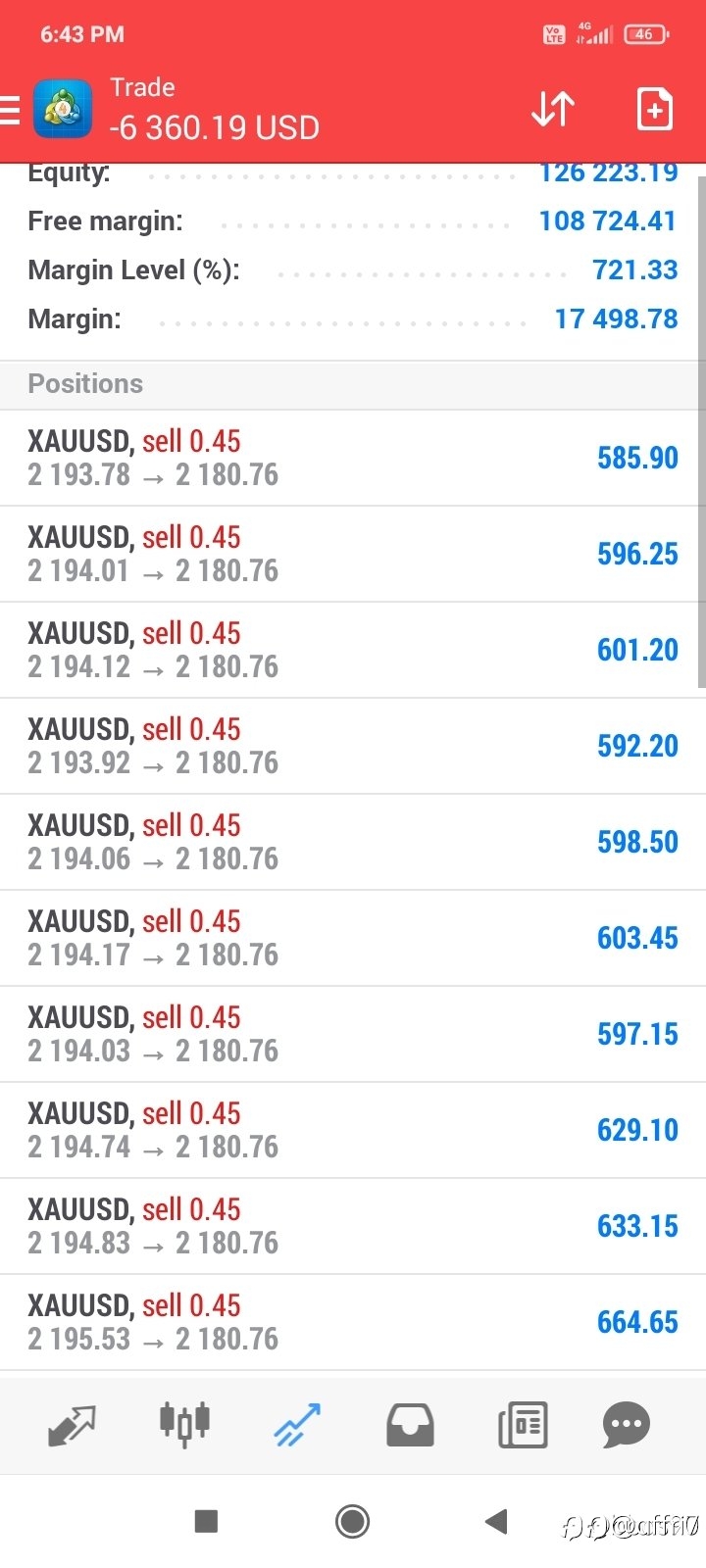Open the XAUUSD position opened at 2 194.01
This screenshot has width=706, height=1568.
[353, 554]
